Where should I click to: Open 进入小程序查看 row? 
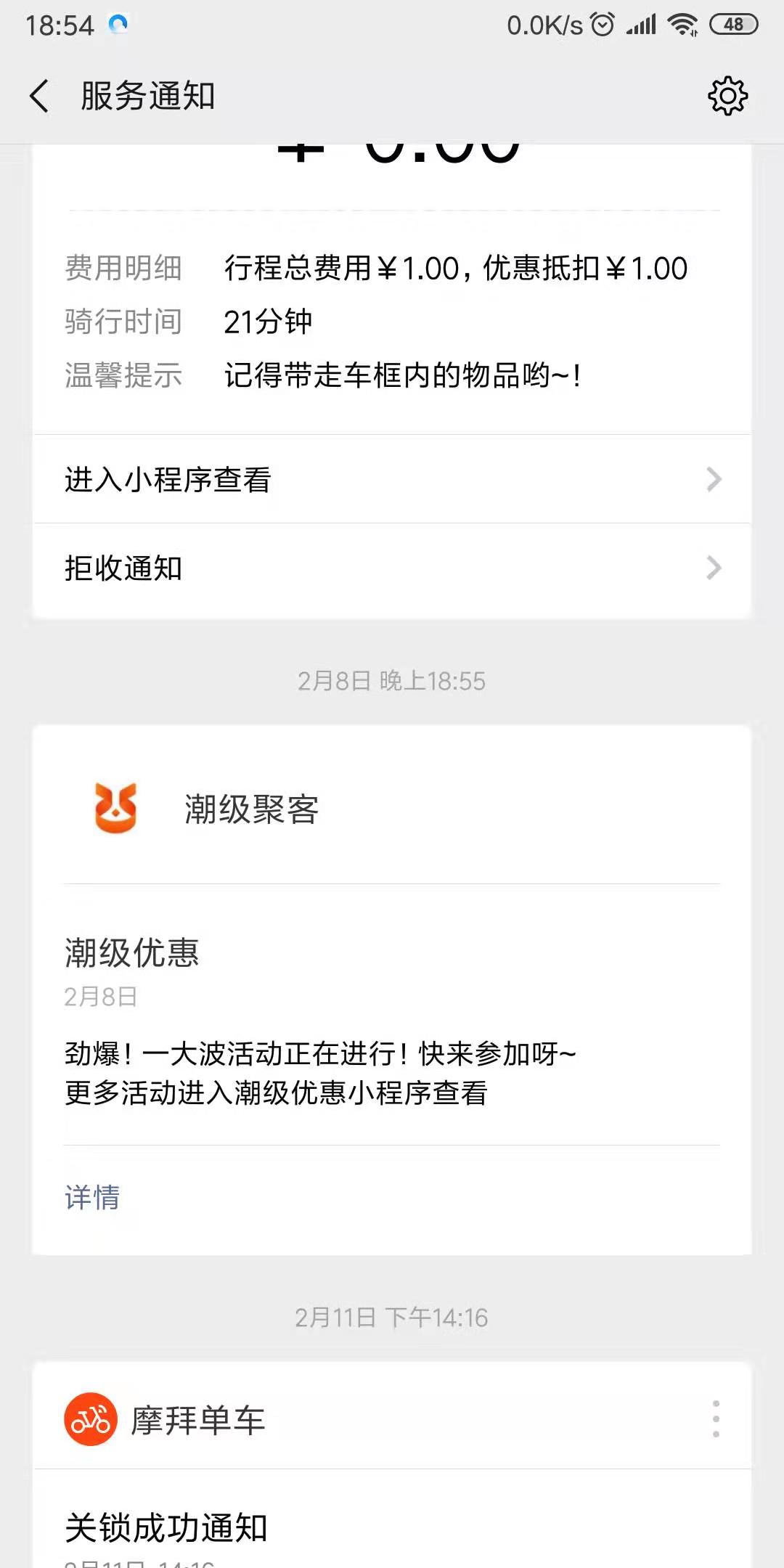pyautogui.click(x=392, y=480)
